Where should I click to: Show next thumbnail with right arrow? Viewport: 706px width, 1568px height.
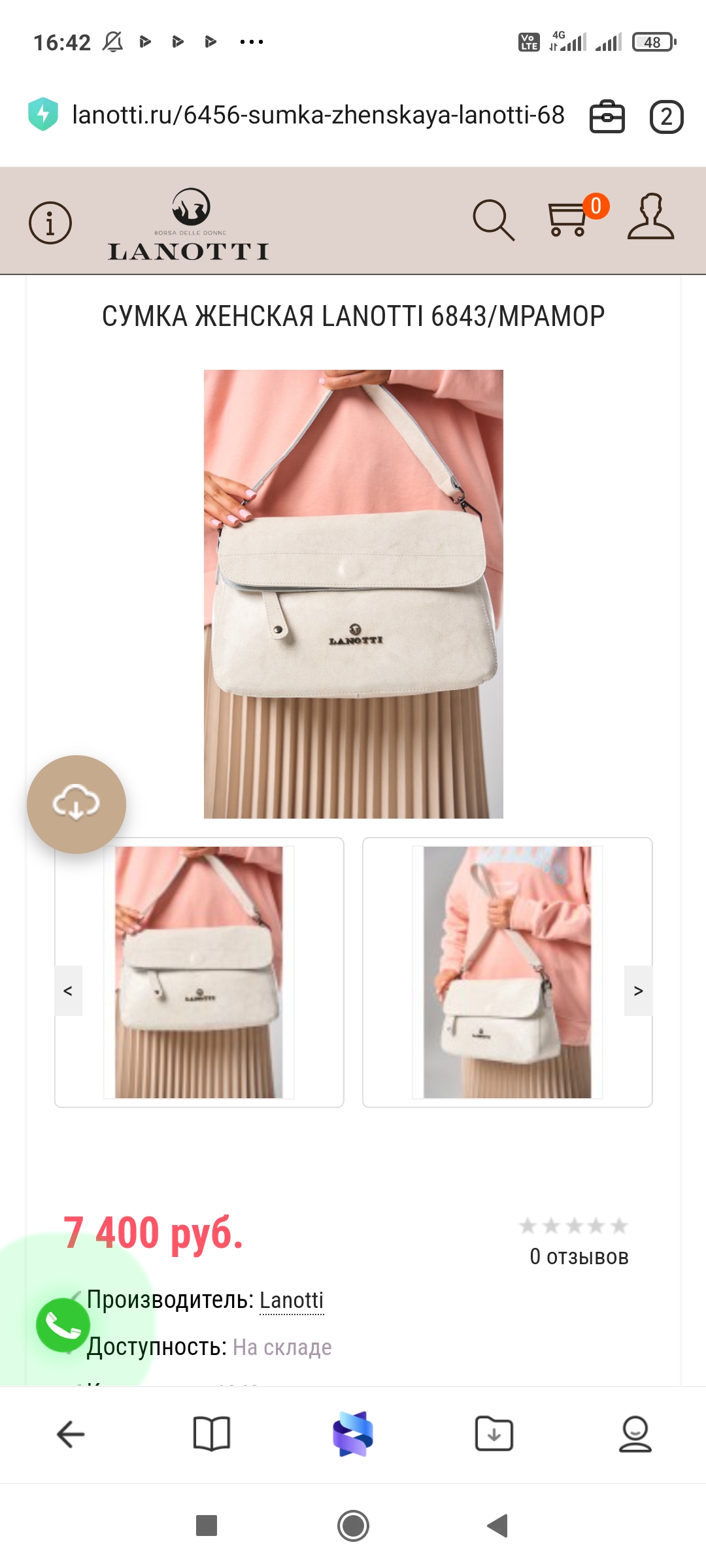638,990
